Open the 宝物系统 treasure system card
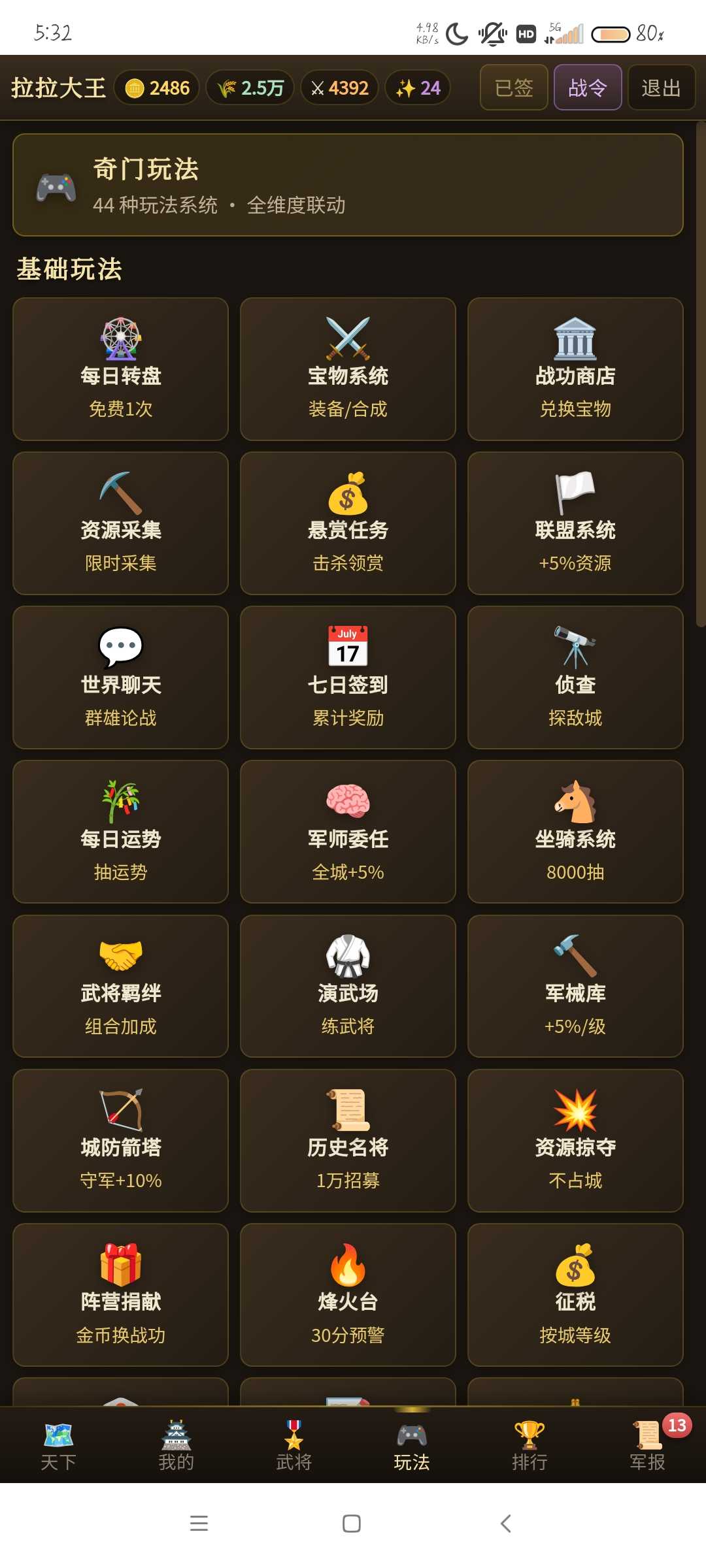The height and width of the screenshot is (1568, 706). 348,369
